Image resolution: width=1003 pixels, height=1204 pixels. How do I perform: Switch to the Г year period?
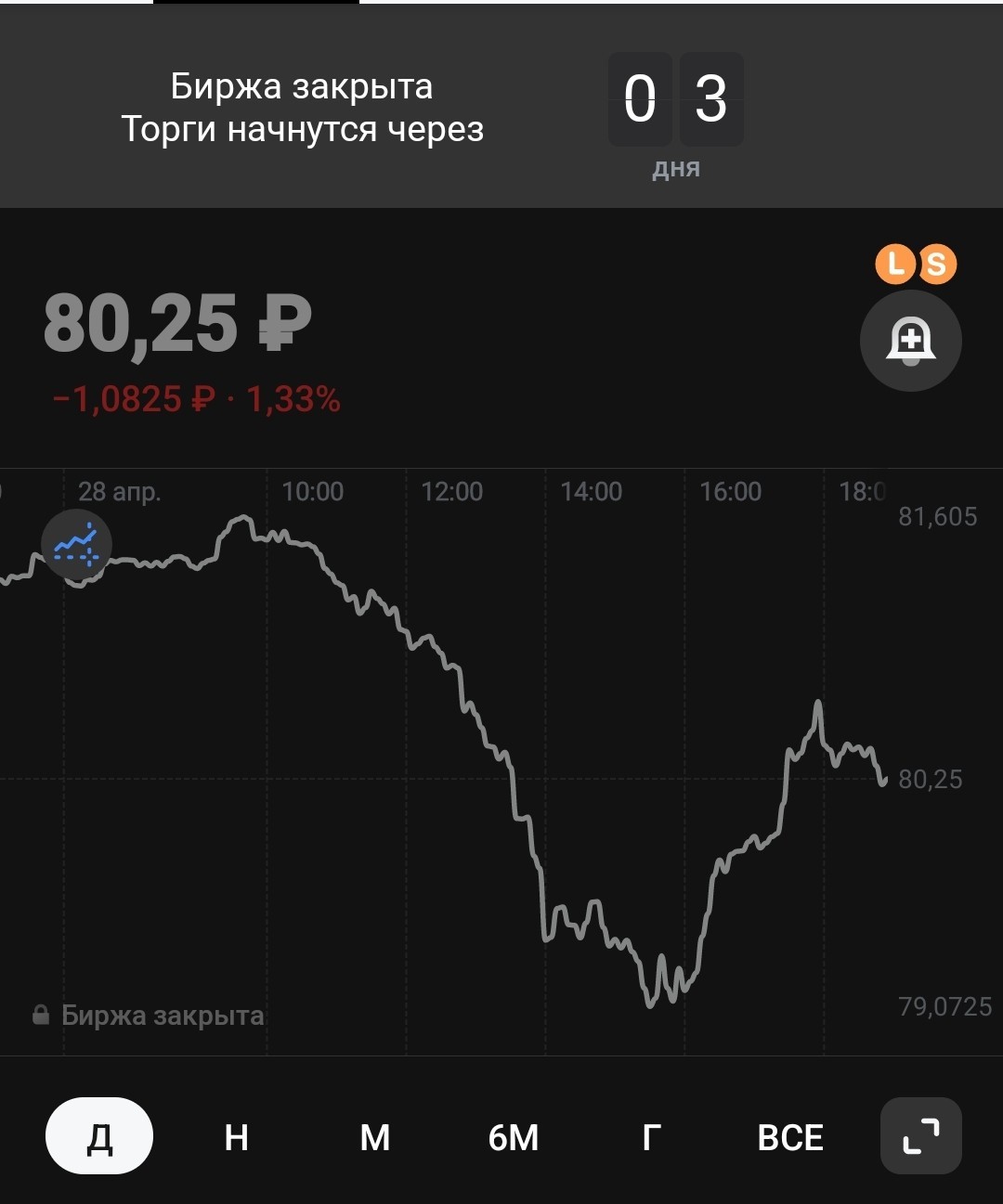[x=652, y=1137]
